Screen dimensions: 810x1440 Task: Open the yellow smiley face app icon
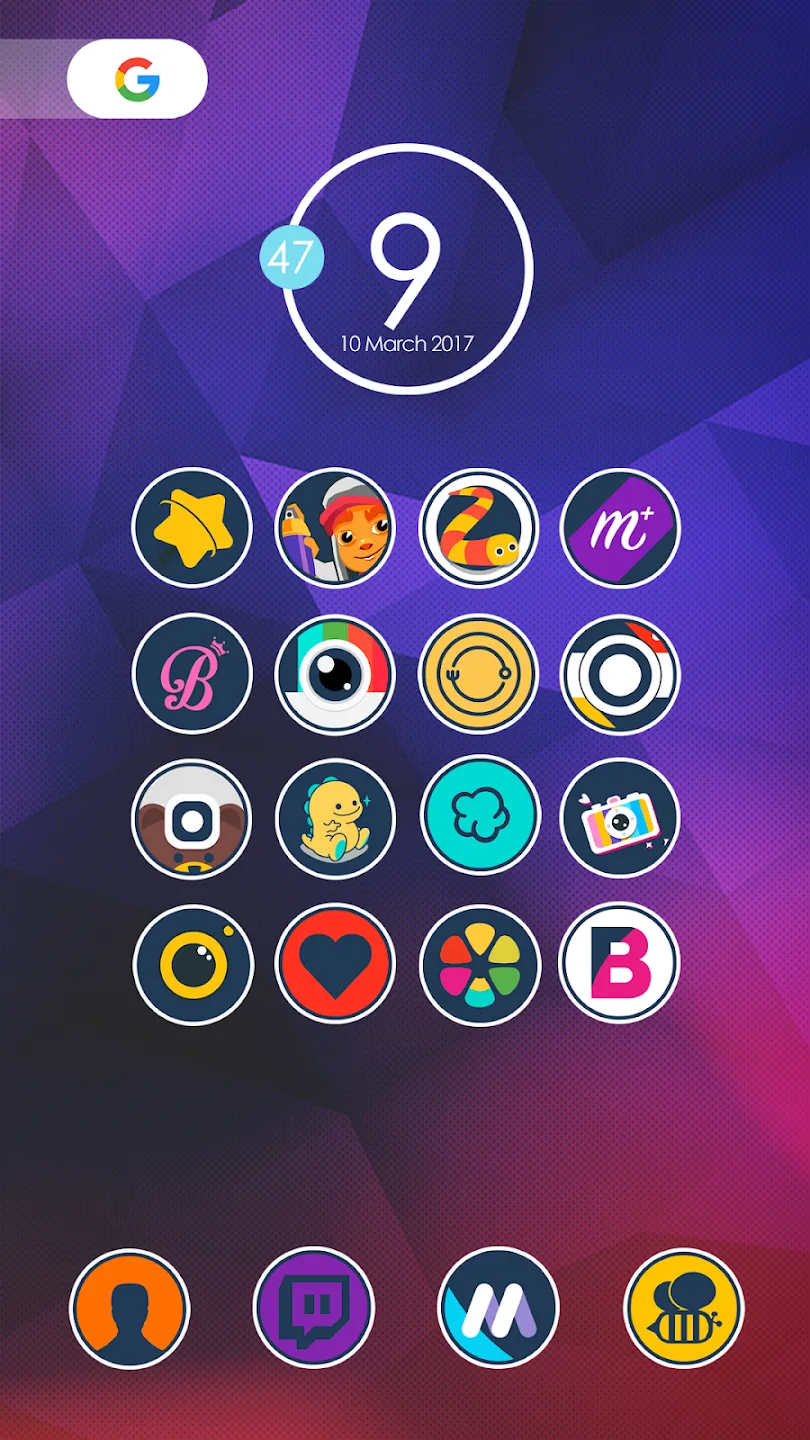pos(479,674)
